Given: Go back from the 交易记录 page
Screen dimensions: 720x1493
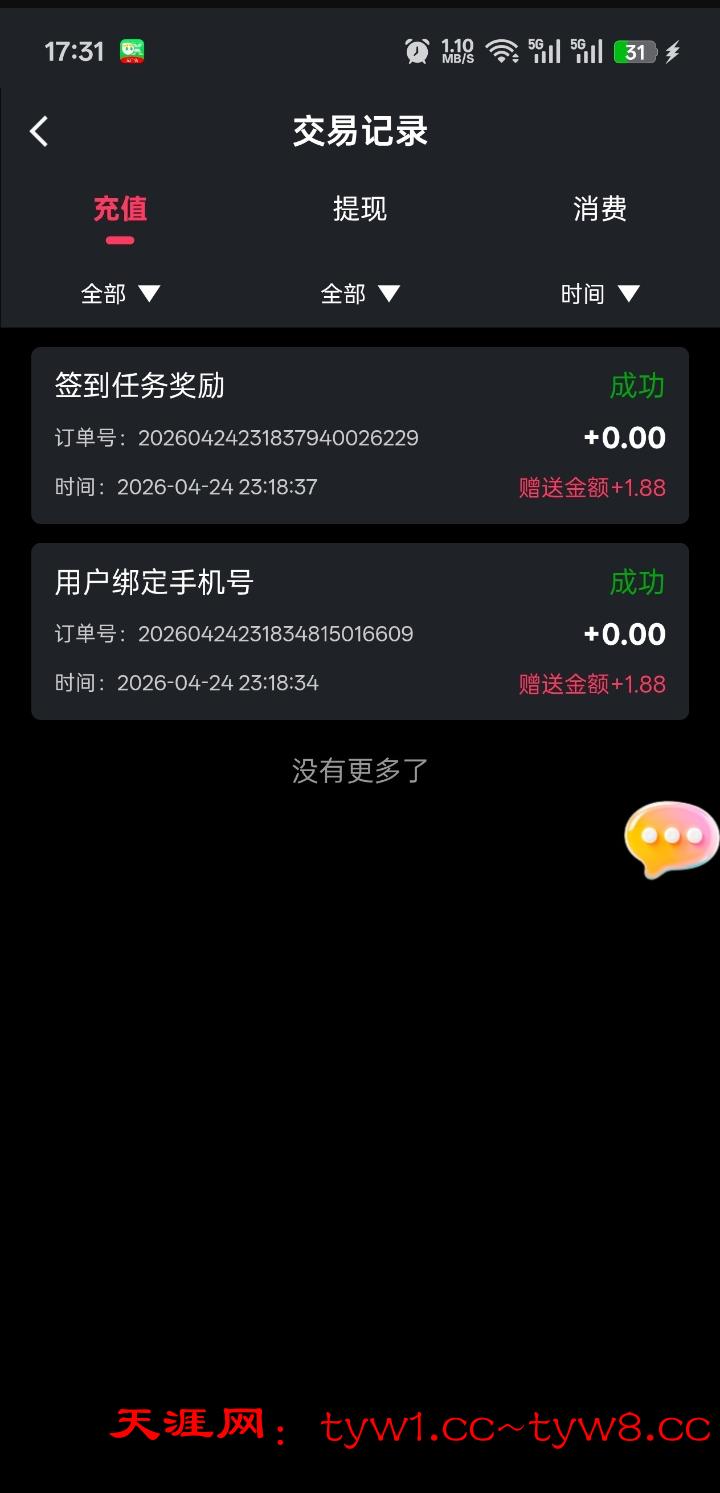Looking at the screenshot, I should pos(39,131).
